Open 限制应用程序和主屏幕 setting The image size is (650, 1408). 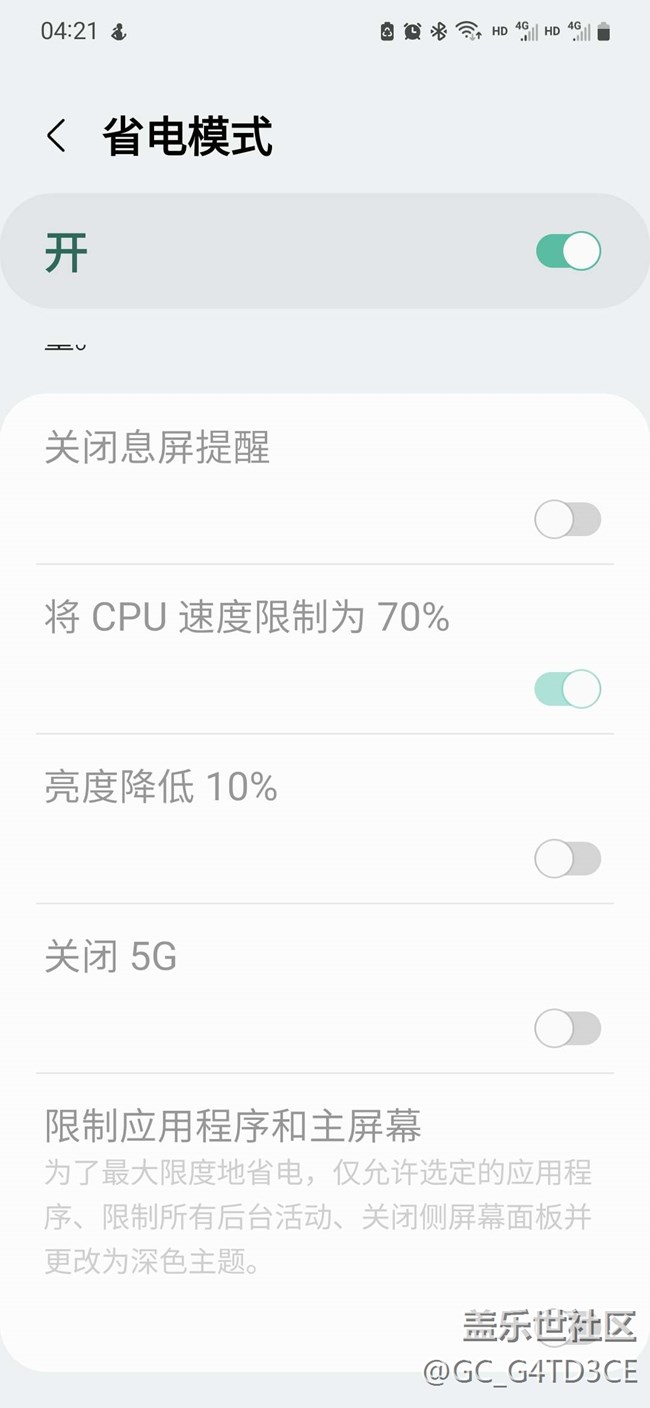[324, 1190]
